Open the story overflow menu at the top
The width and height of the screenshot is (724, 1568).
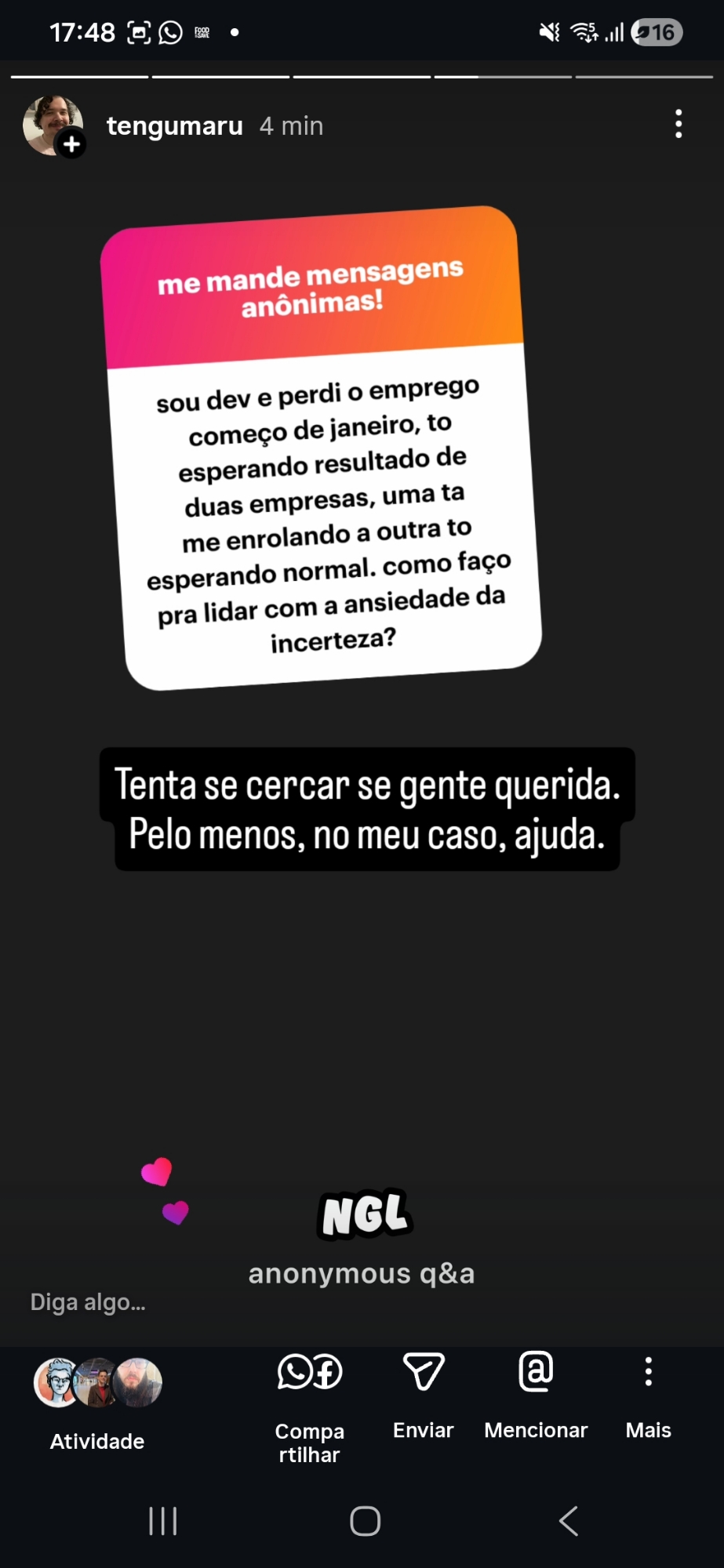[x=679, y=125]
